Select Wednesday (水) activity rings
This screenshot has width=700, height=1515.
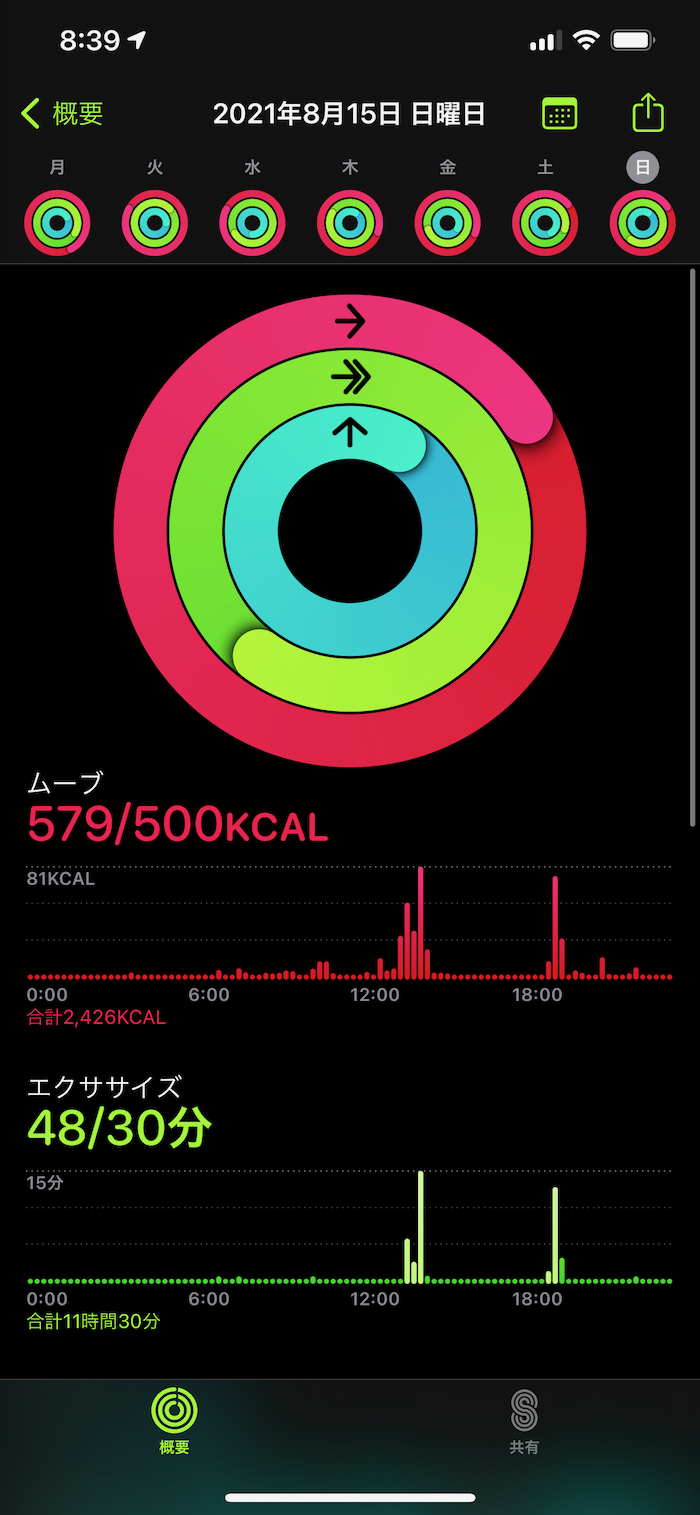click(252, 222)
